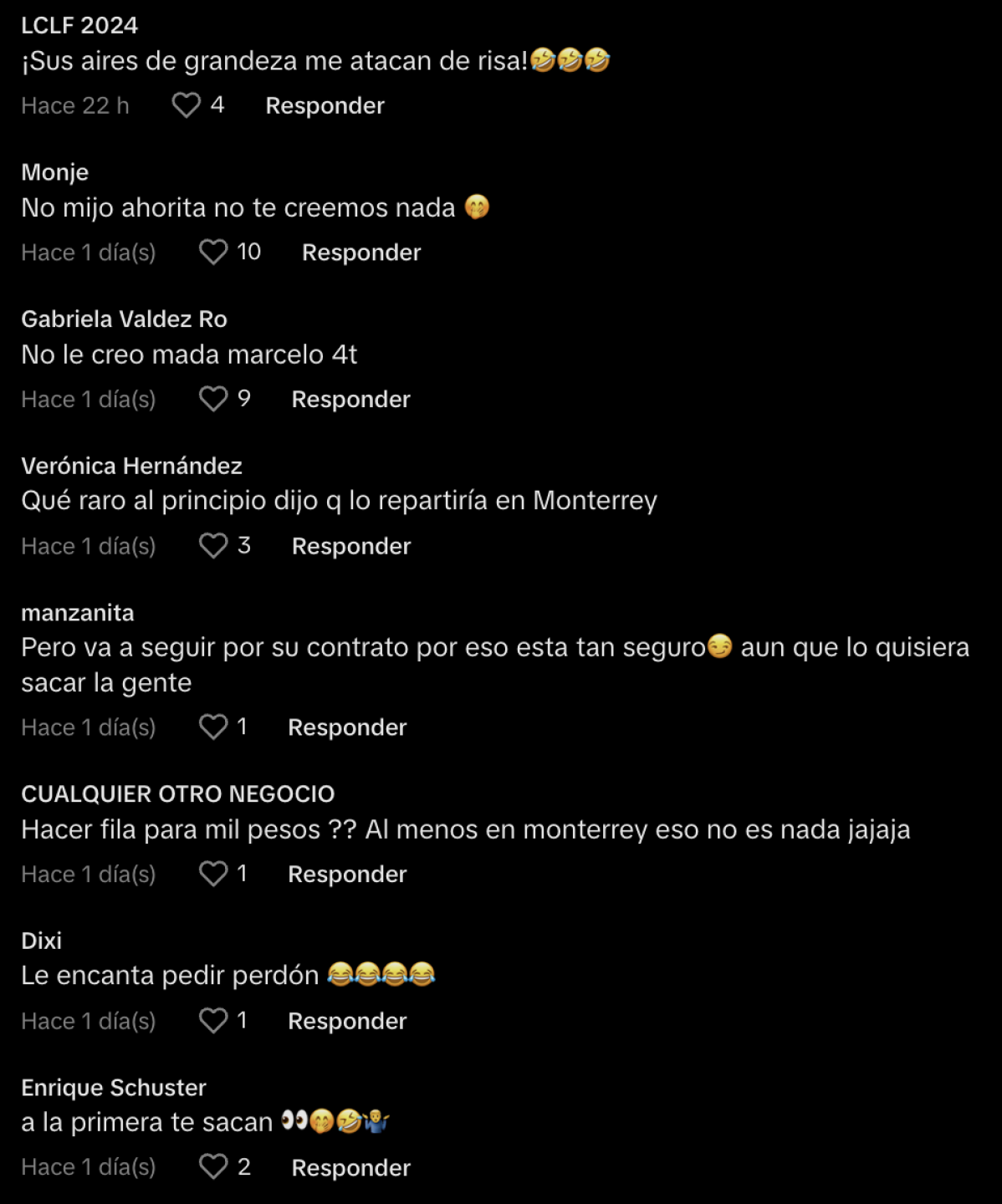
Task: Tap Responder under Enrique Schuster's comment
Action: click(x=350, y=1166)
